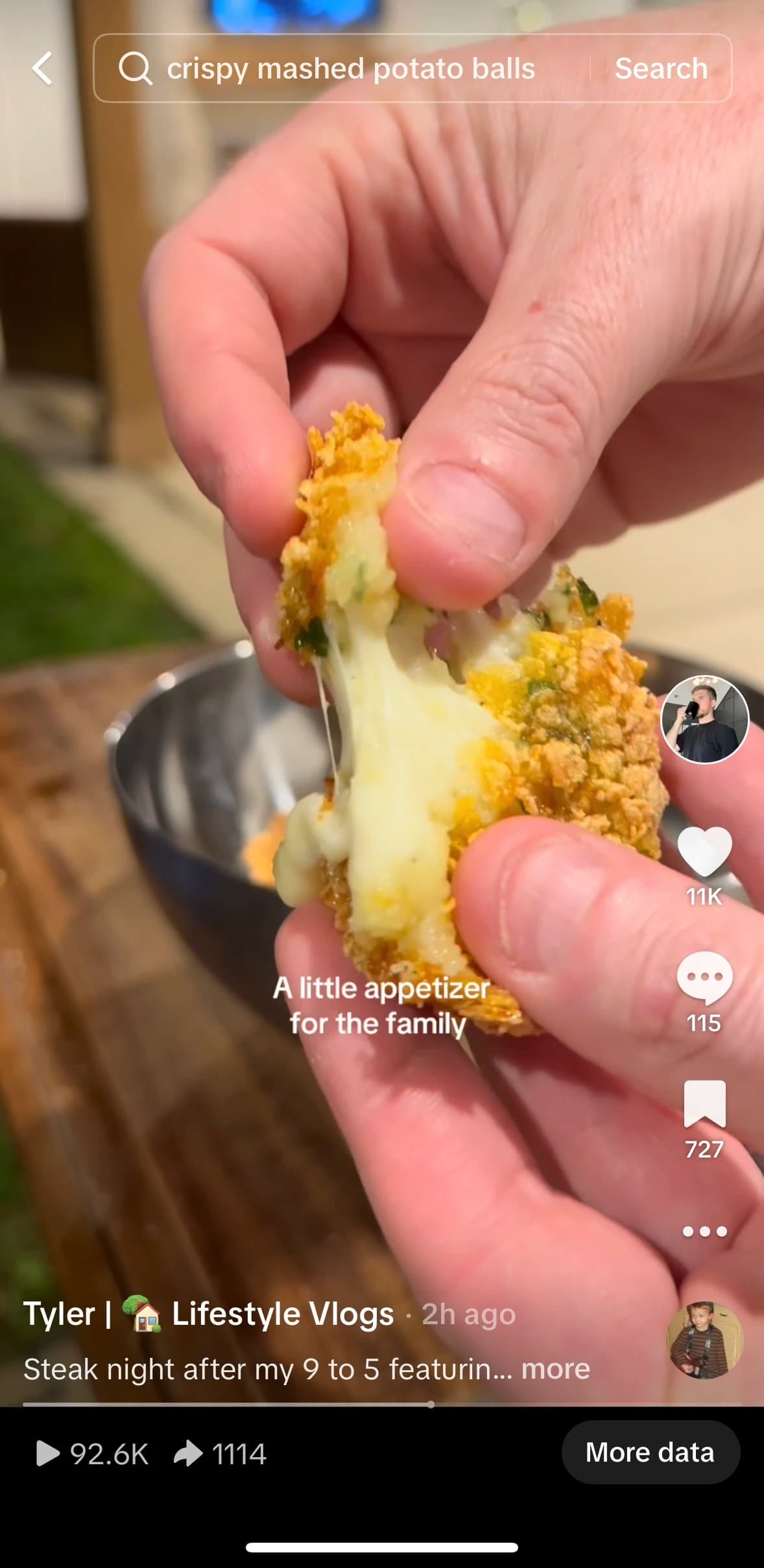Expand the caption with 'more'
The width and height of the screenshot is (764, 1568).
coord(556,1368)
